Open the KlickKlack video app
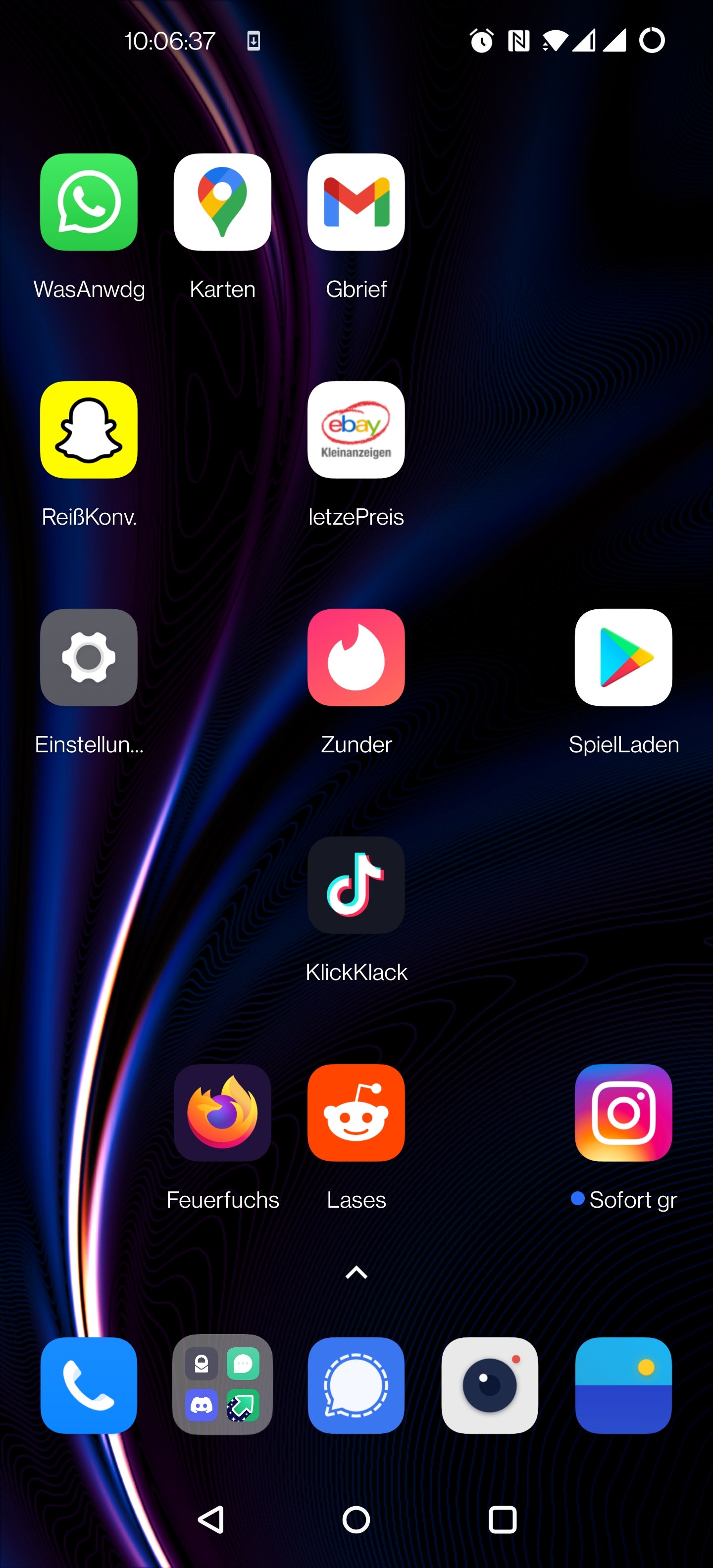 pos(356,885)
